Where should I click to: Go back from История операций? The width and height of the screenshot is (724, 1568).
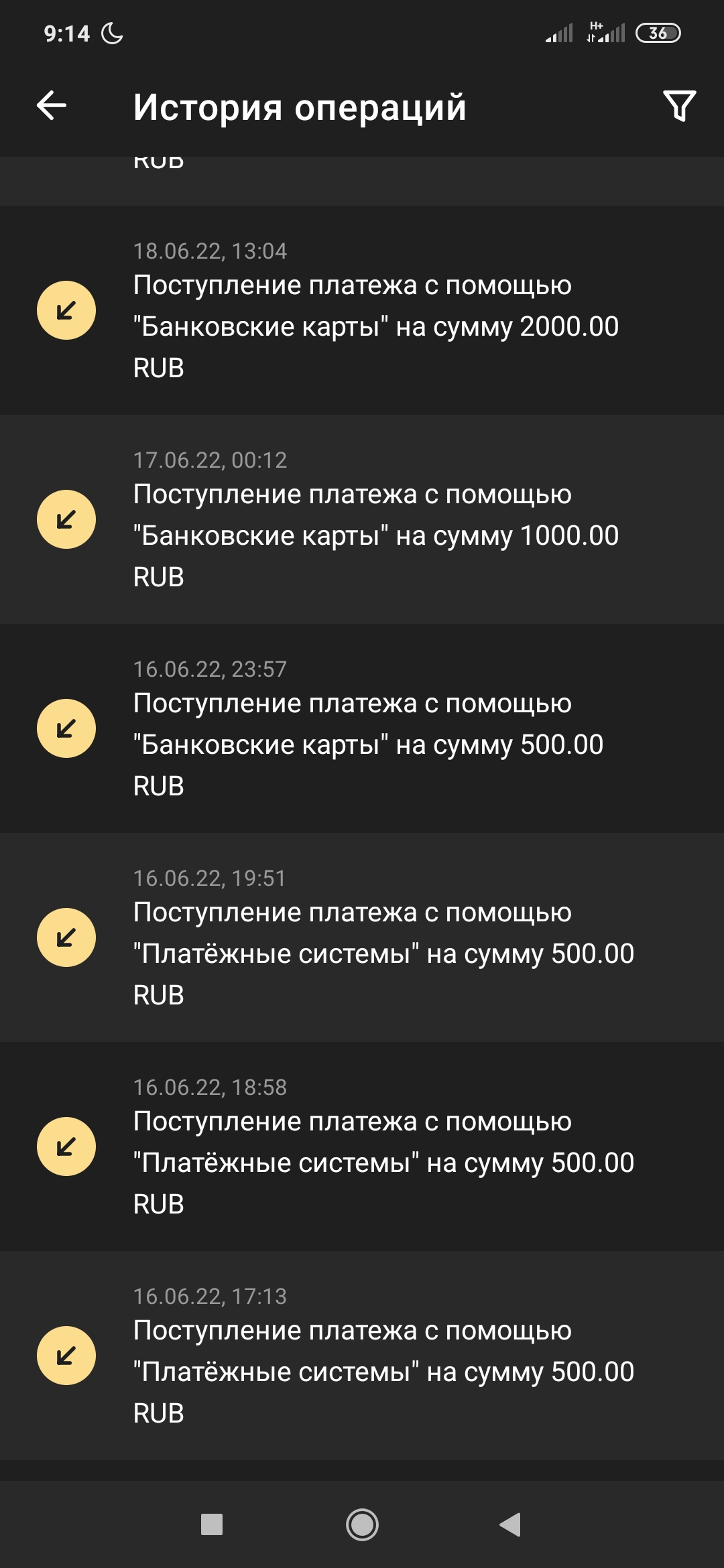(52, 106)
